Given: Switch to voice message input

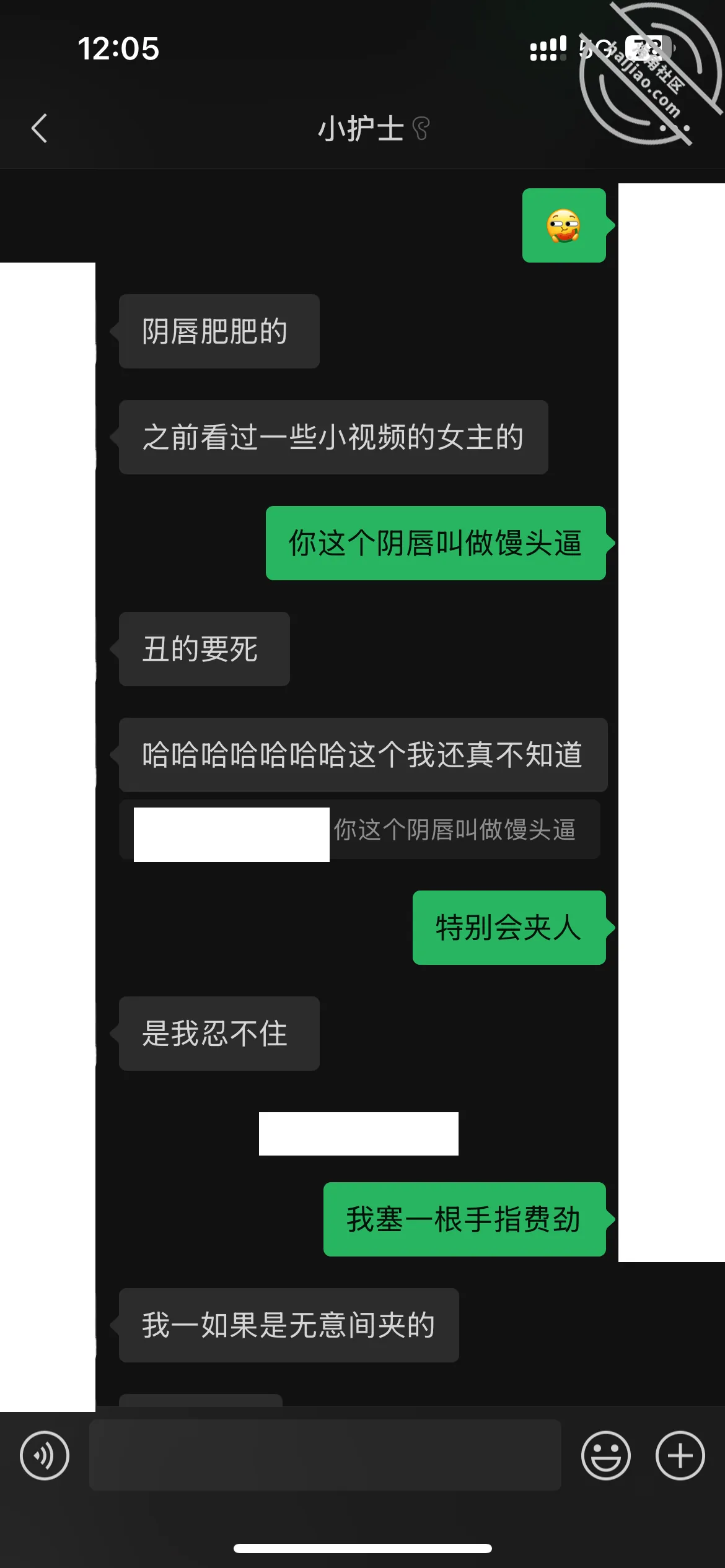Looking at the screenshot, I should coord(45,1455).
